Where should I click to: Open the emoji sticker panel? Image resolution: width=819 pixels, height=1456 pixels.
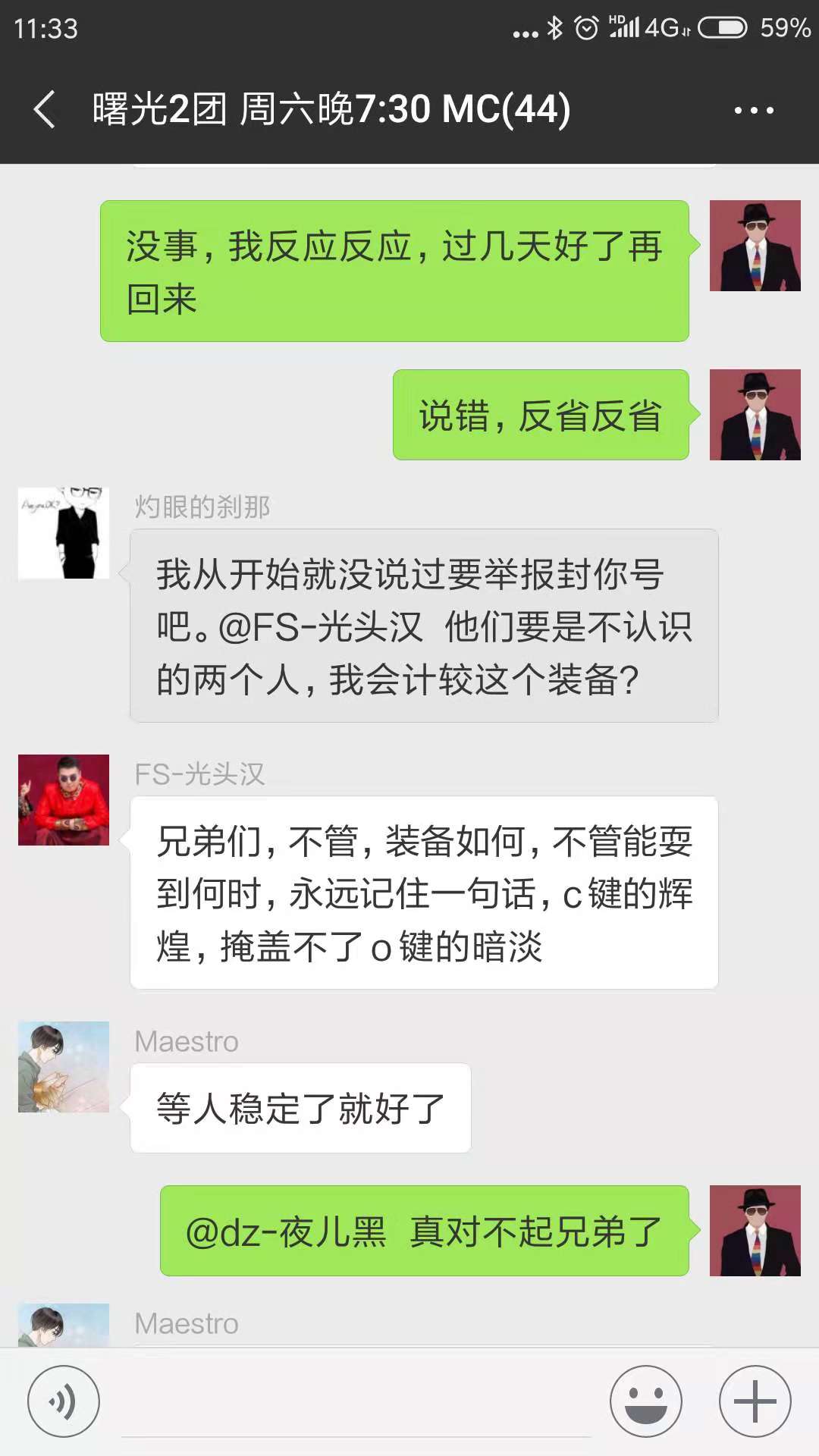[x=646, y=1401]
